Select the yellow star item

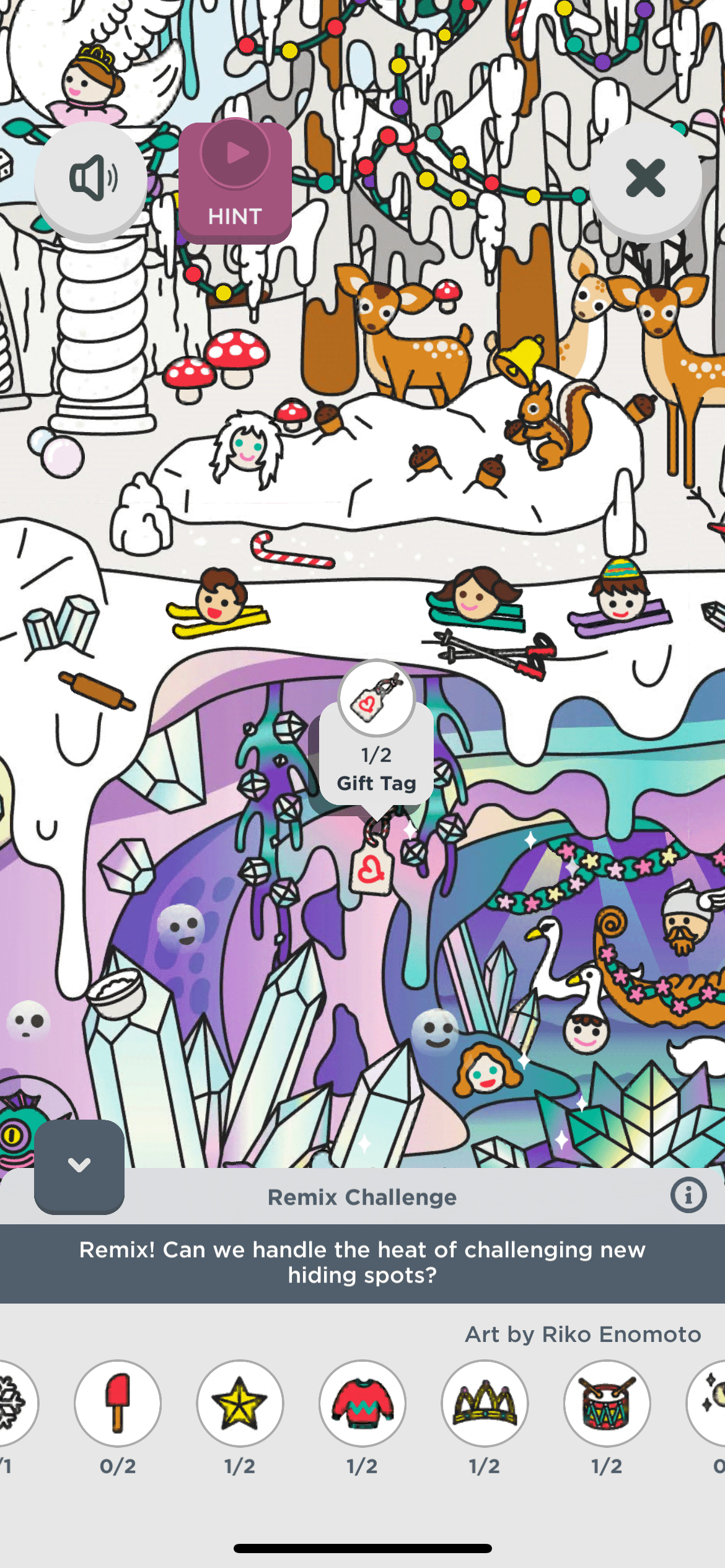coord(240,1403)
